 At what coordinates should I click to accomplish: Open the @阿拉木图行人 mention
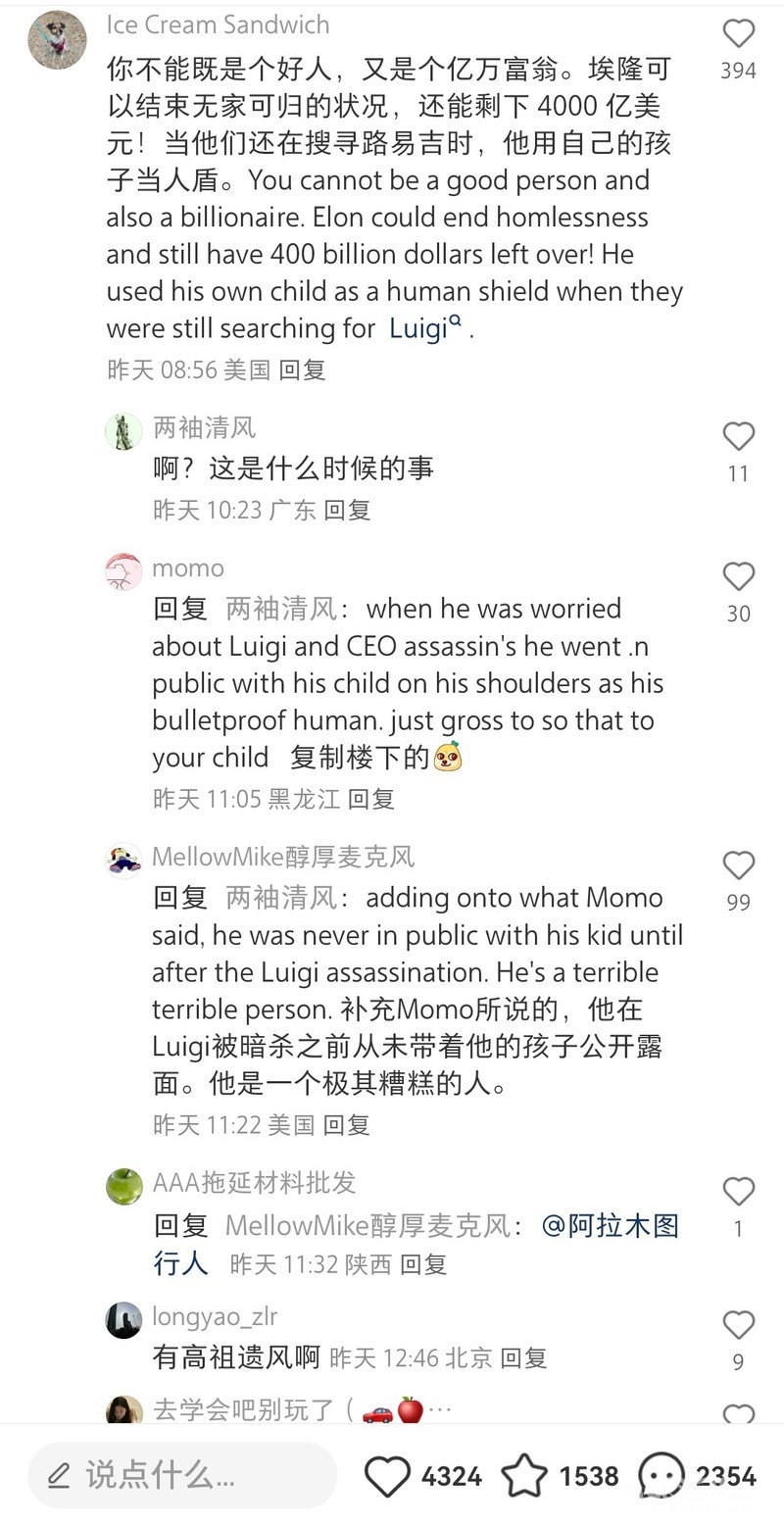(610, 1226)
